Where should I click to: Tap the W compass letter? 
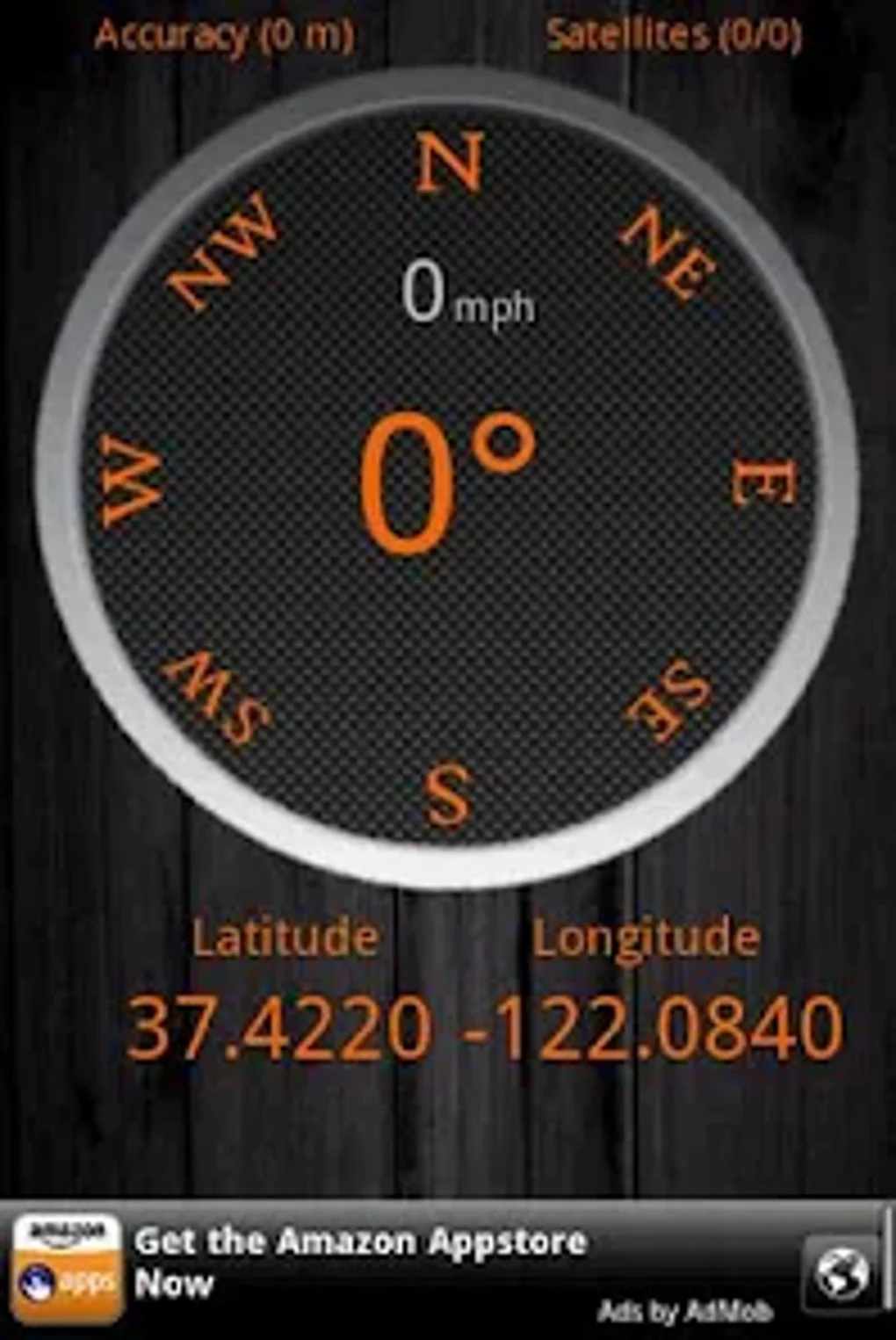[x=132, y=479]
